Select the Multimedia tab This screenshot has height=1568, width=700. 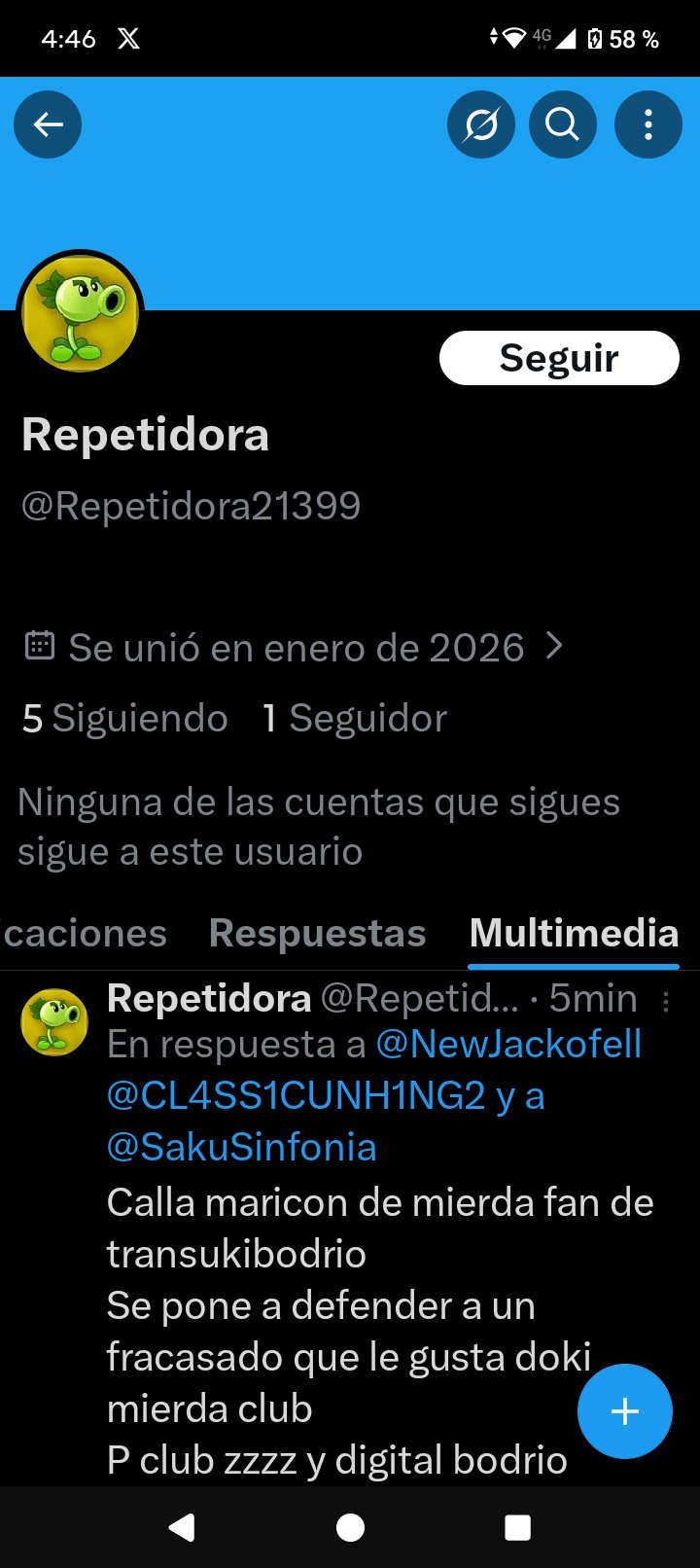574,934
